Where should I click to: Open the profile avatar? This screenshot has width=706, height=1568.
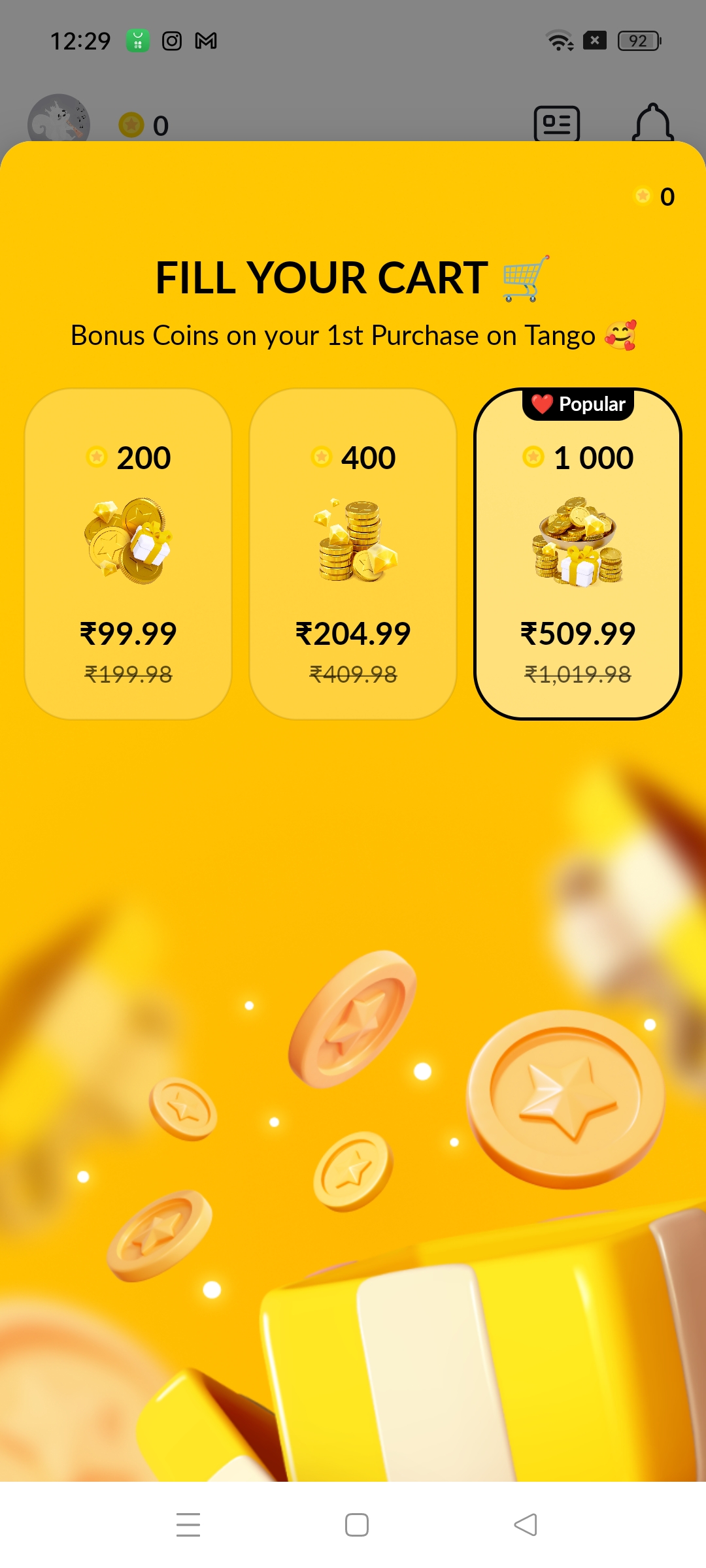[59, 122]
